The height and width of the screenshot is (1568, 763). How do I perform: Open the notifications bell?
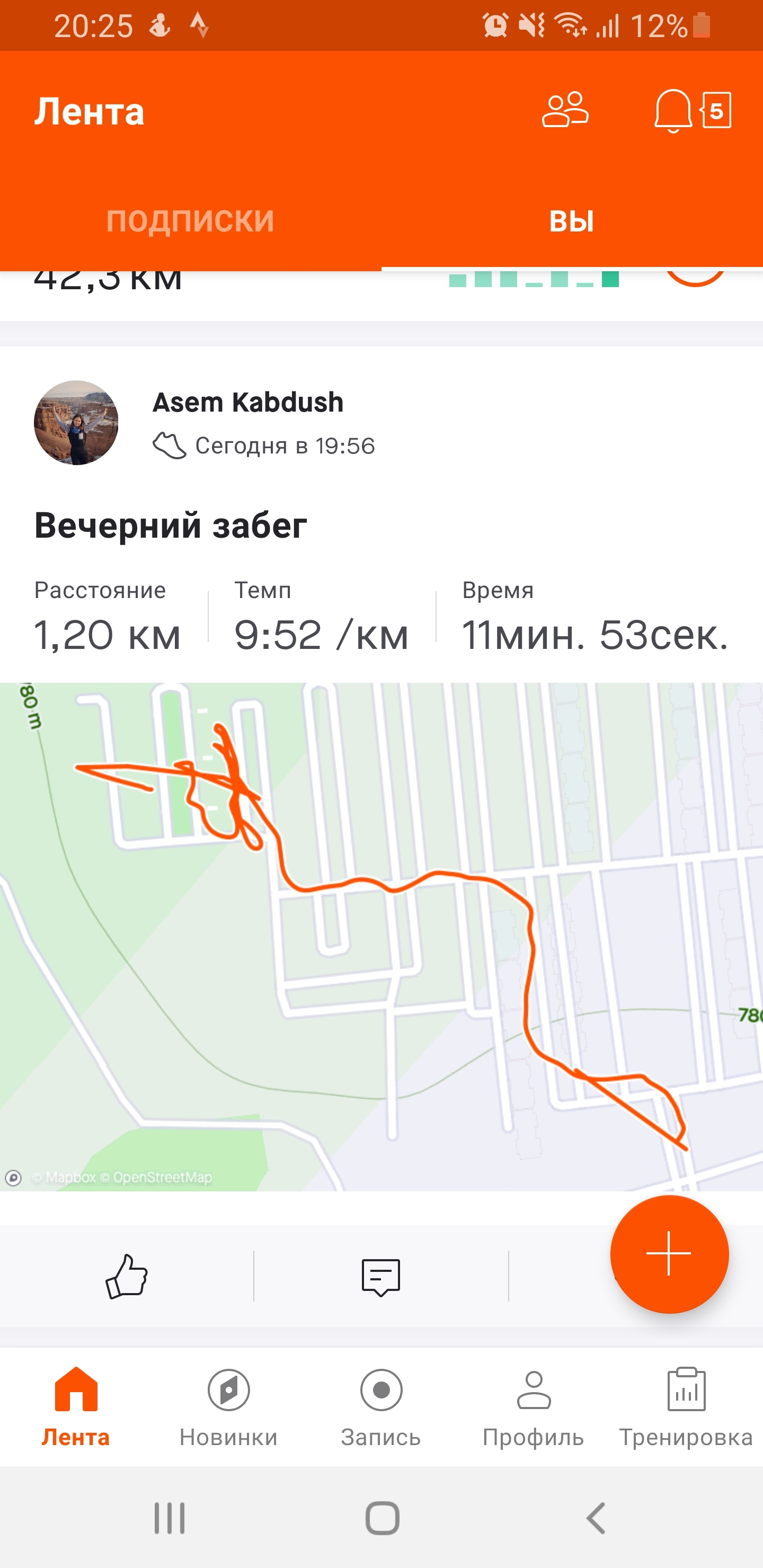[672, 110]
